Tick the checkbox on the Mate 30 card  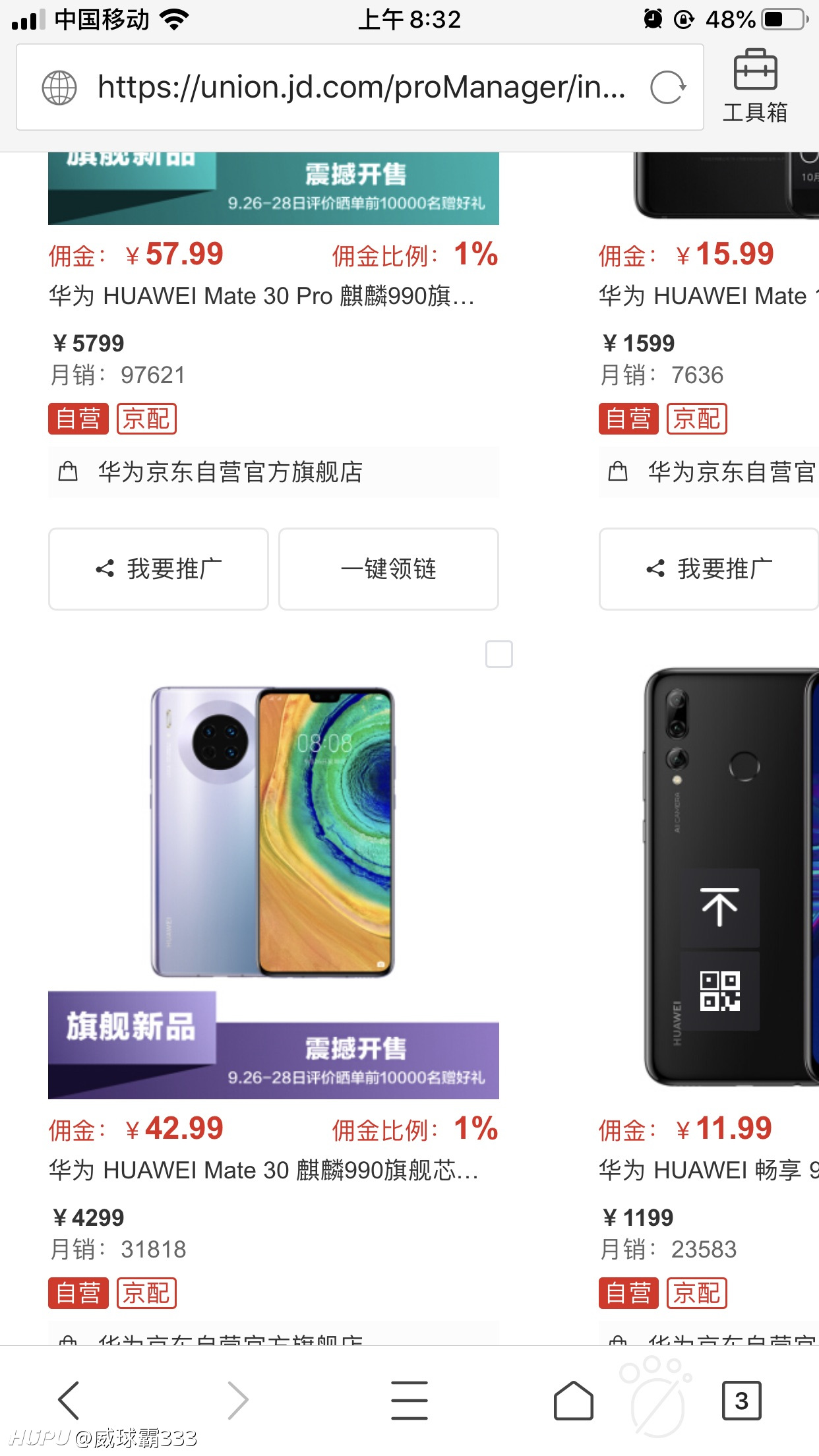[499, 654]
